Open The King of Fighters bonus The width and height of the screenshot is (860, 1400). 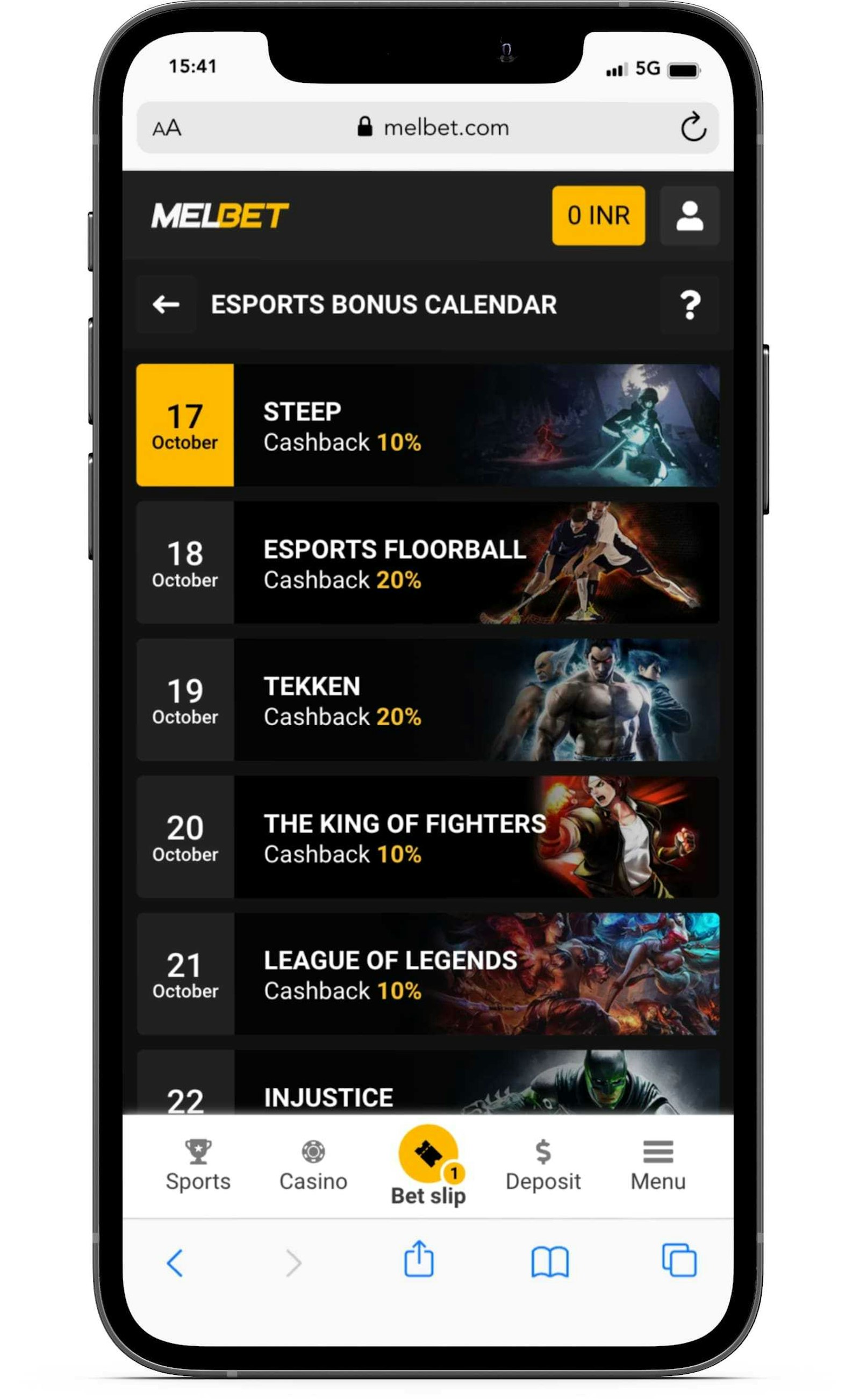pos(428,837)
